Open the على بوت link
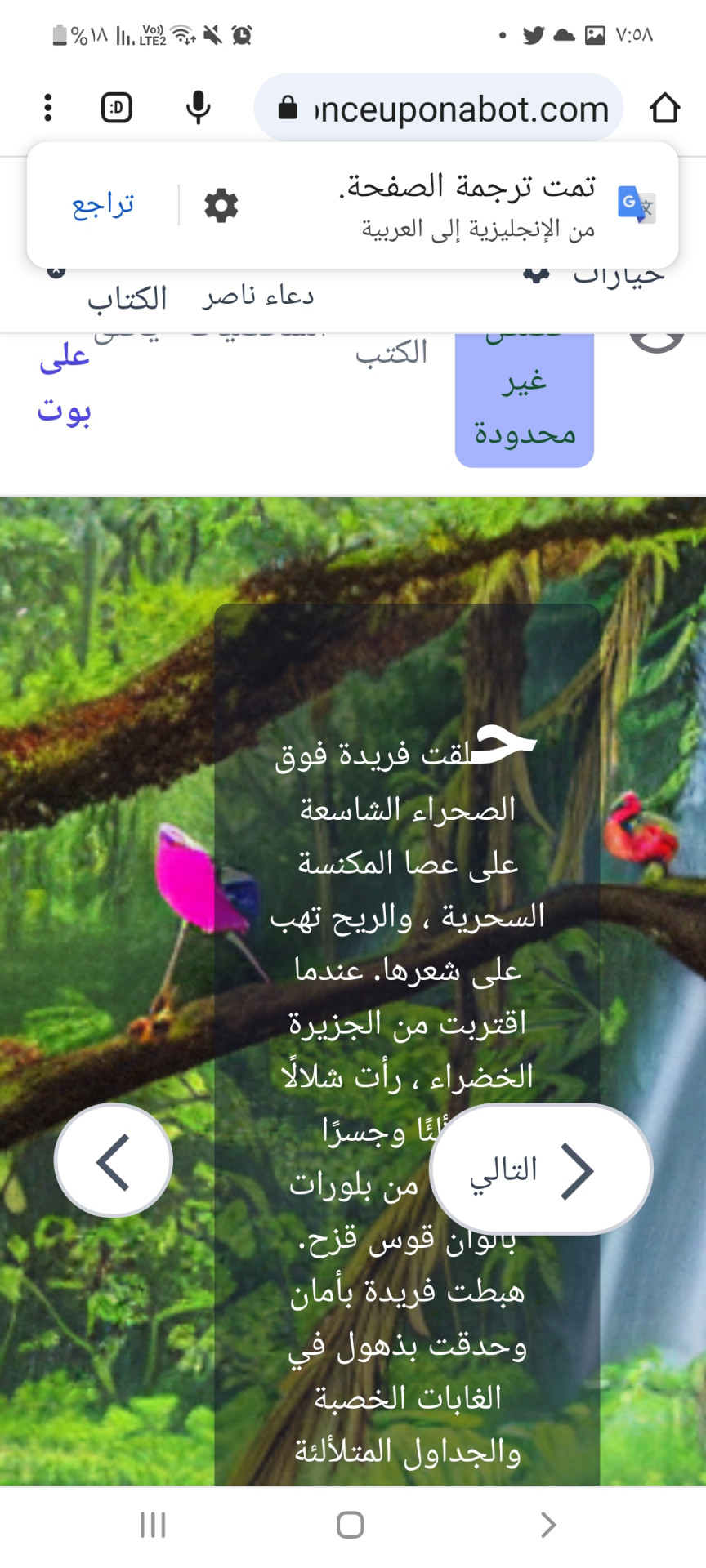The image size is (706, 1568). coord(65,384)
